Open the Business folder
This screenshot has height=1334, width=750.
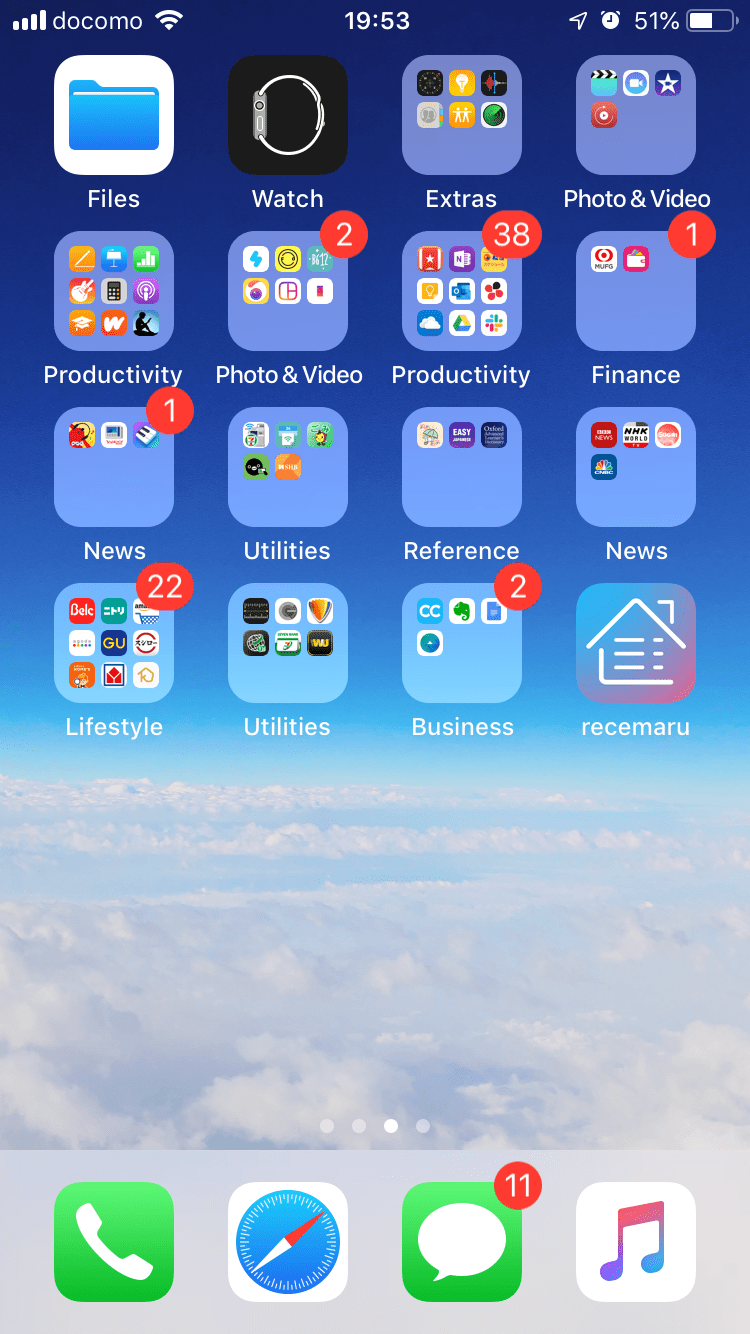461,643
